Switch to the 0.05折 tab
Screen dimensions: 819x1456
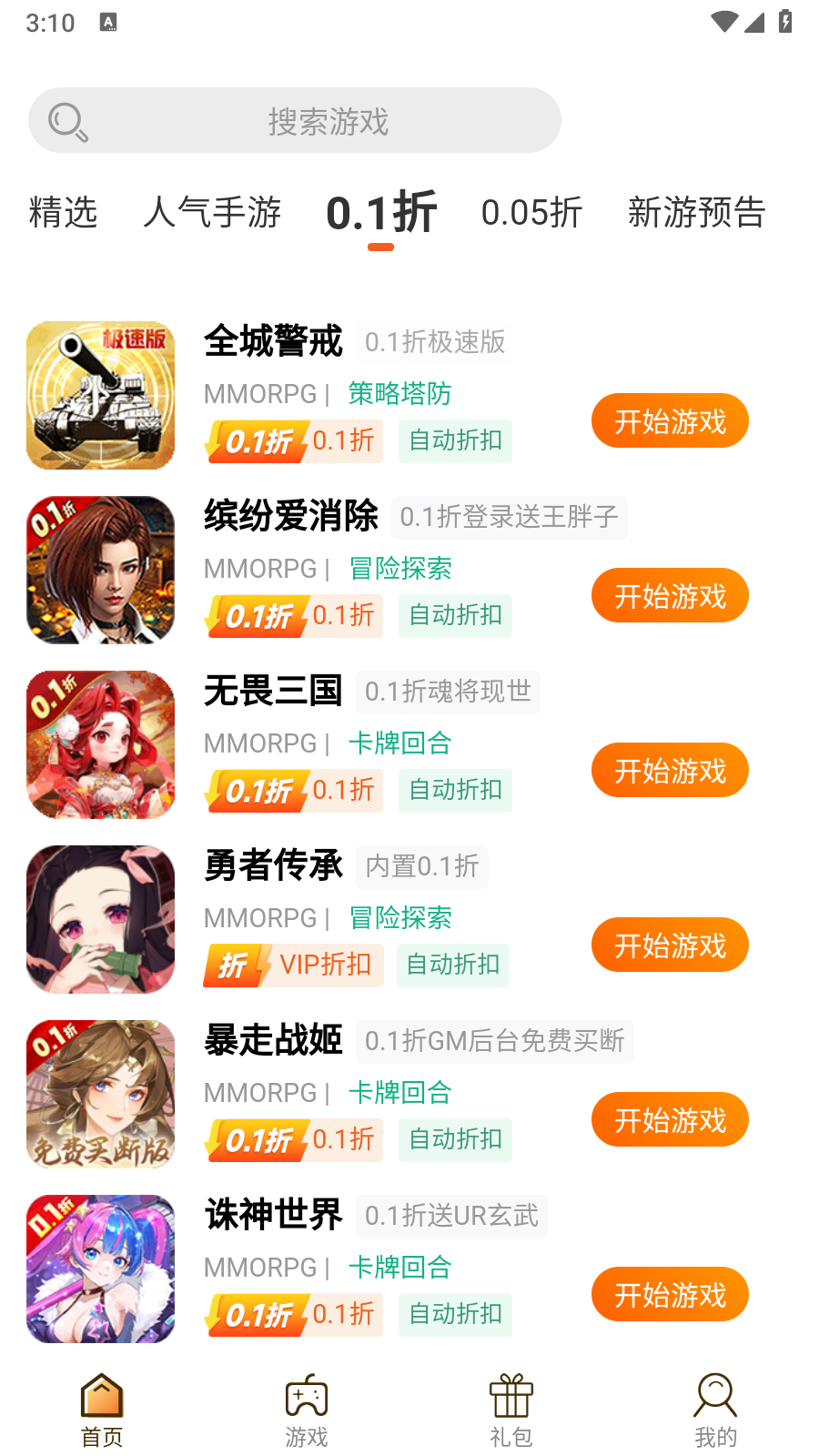click(x=532, y=213)
